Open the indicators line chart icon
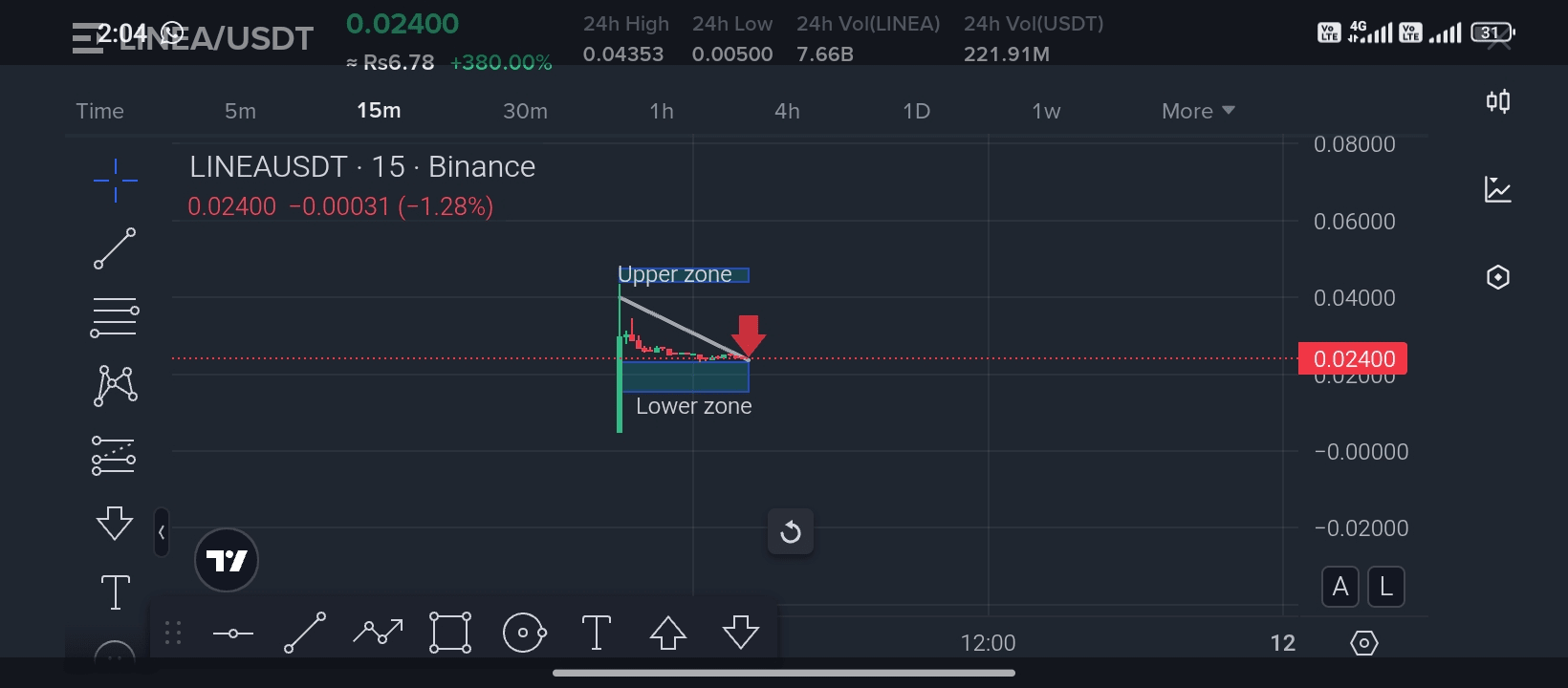1568x688 pixels. 1498,189
